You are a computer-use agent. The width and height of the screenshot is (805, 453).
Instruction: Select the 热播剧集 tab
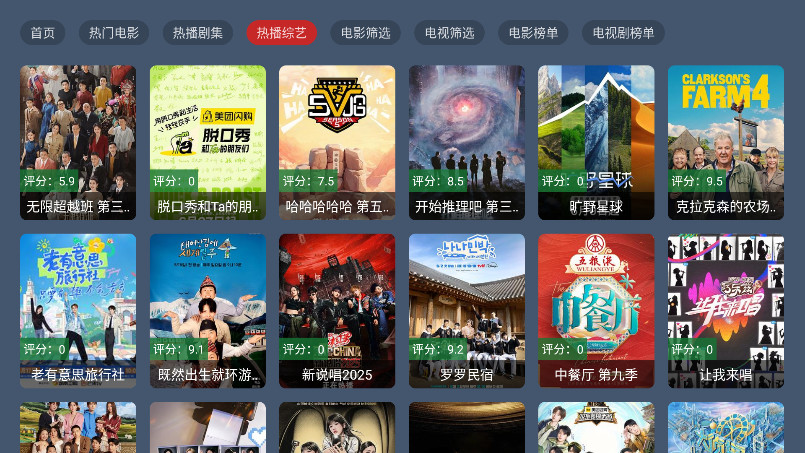(x=197, y=33)
